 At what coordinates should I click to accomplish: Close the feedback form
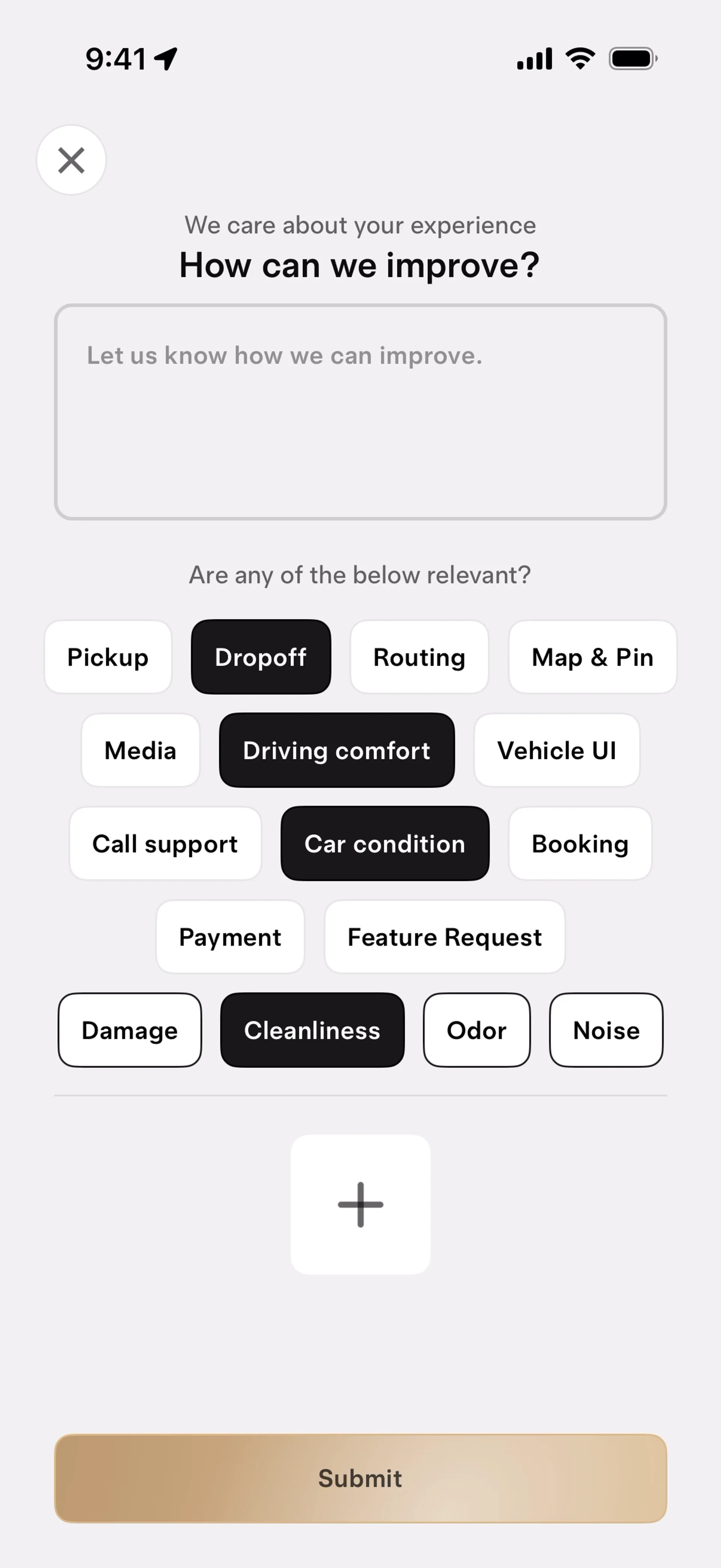point(71,160)
